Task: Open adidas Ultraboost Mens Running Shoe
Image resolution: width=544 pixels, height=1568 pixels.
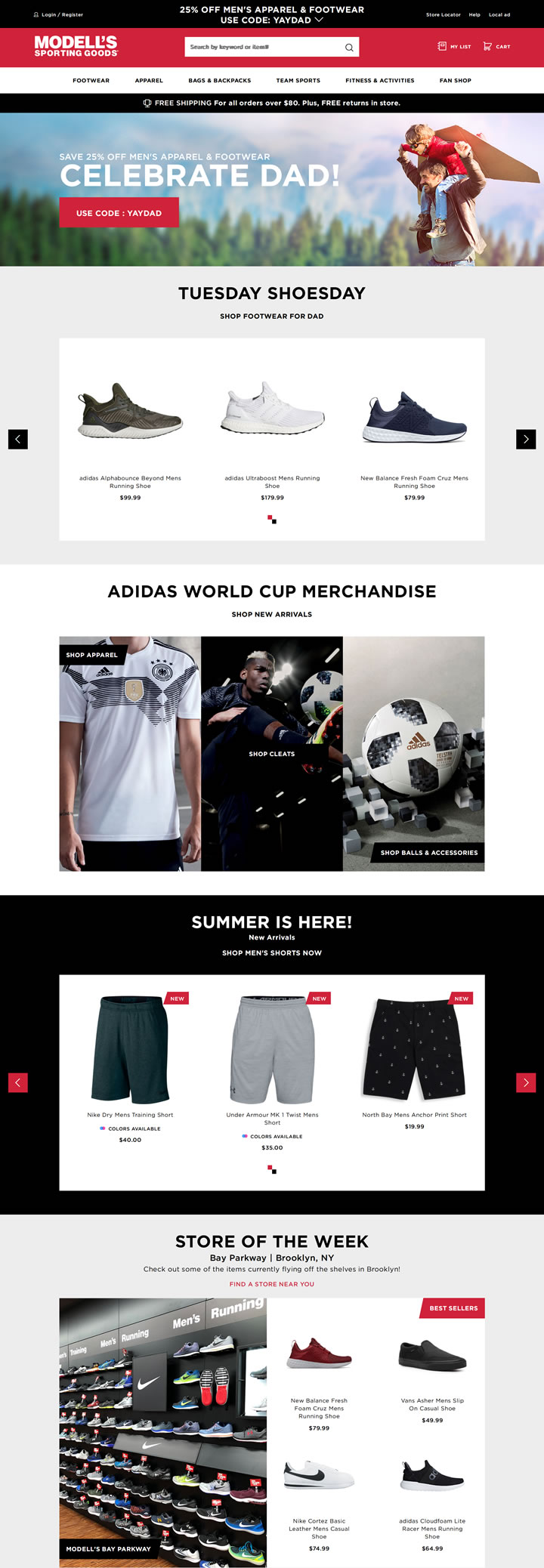Action: point(272,482)
